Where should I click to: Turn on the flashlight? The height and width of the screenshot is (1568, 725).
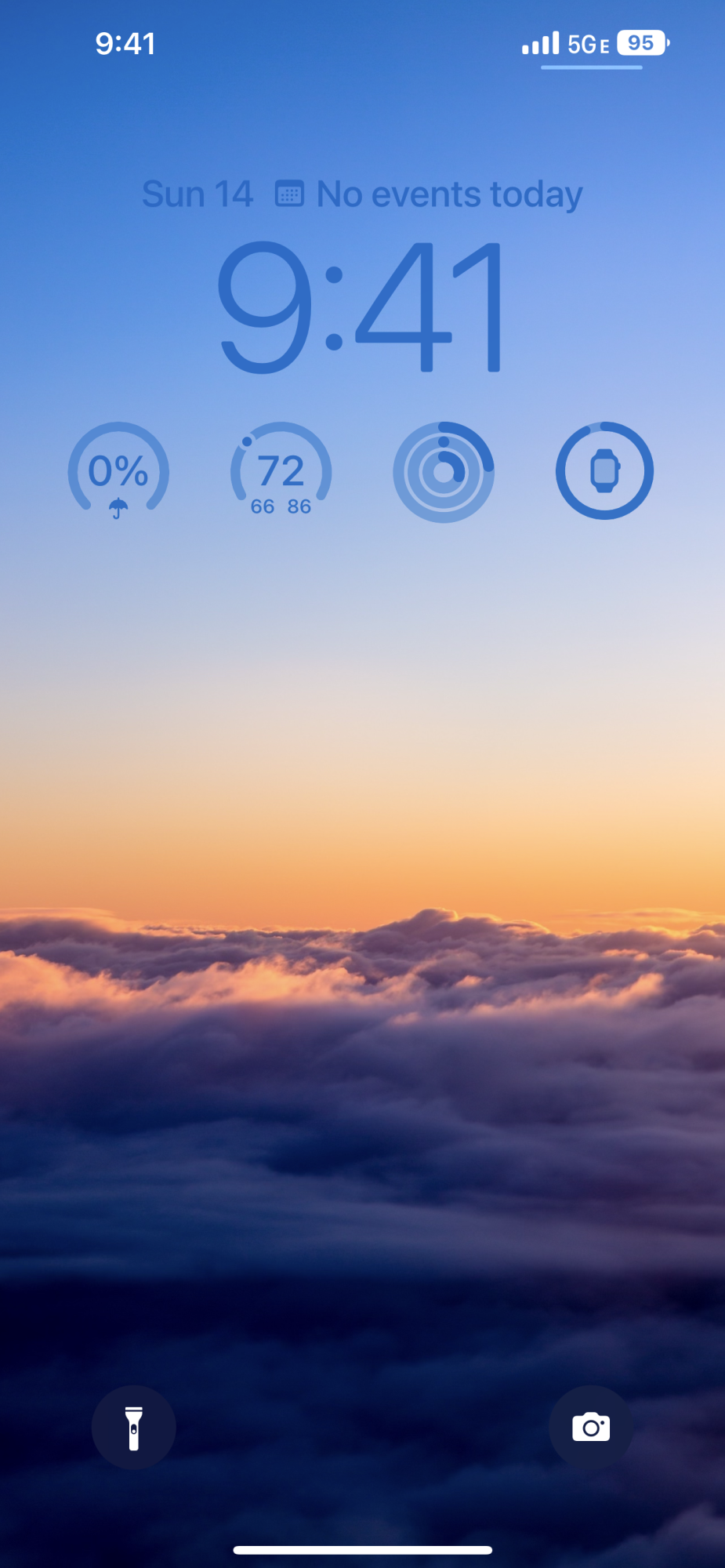click(133, 1428)
